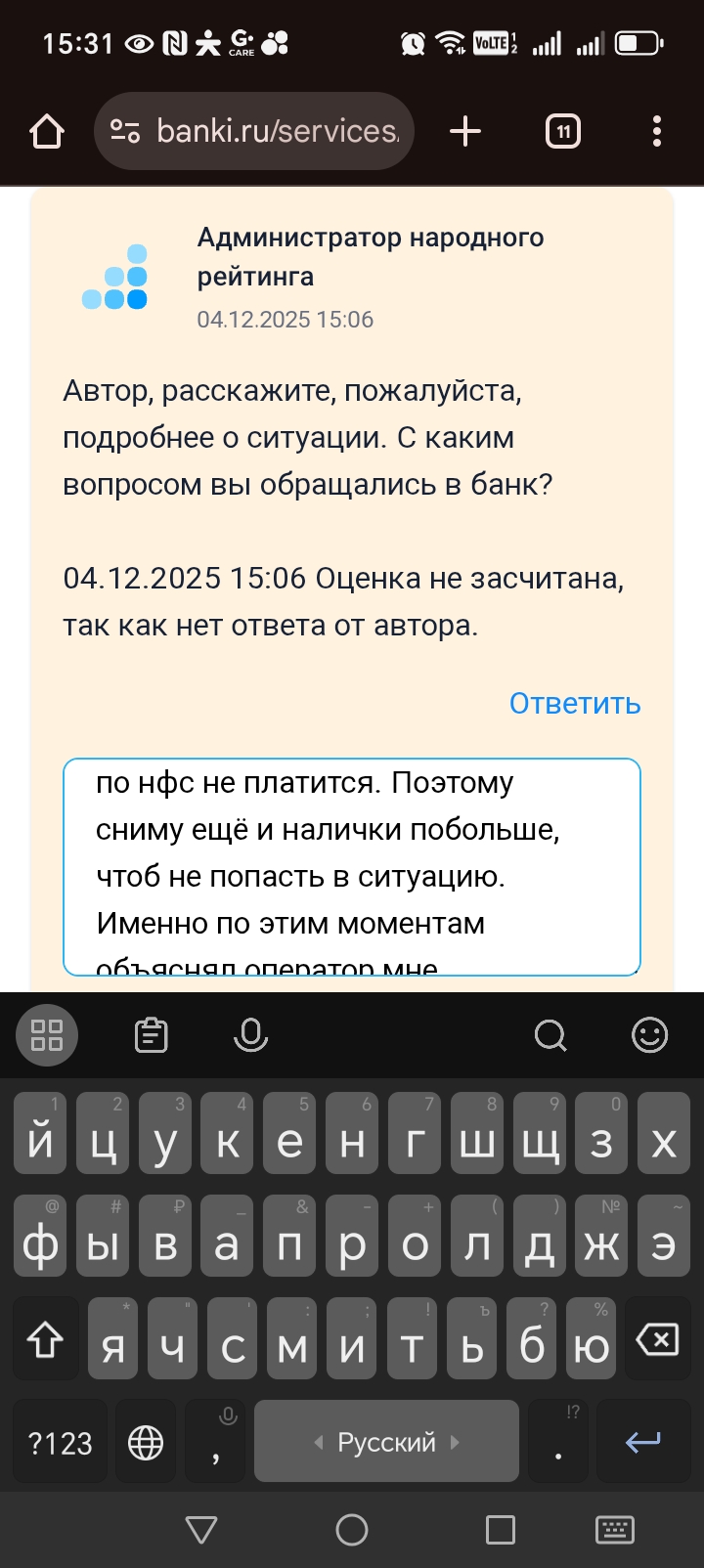The width and height of the screenshot is (704, 1568).
Task: Open the tab switcher showing 11
Action: (x=562, y=131)
